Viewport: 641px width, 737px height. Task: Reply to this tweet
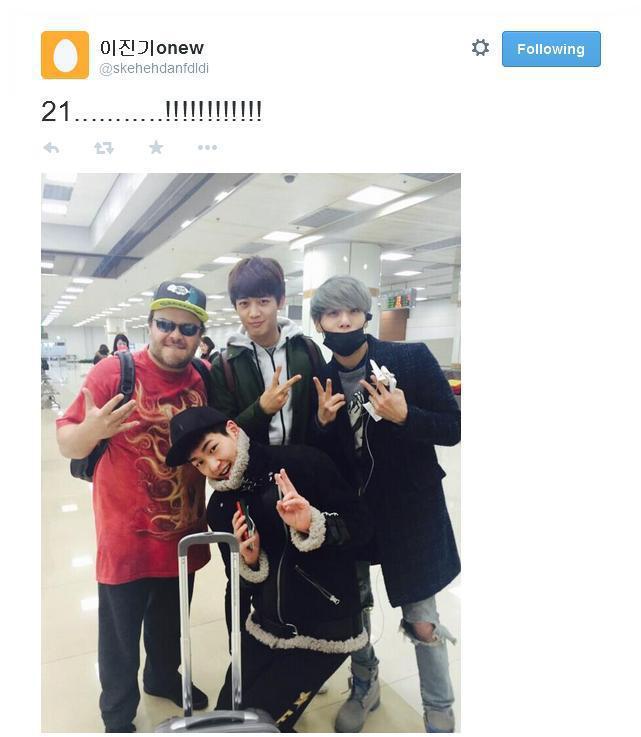click(51, 148)
